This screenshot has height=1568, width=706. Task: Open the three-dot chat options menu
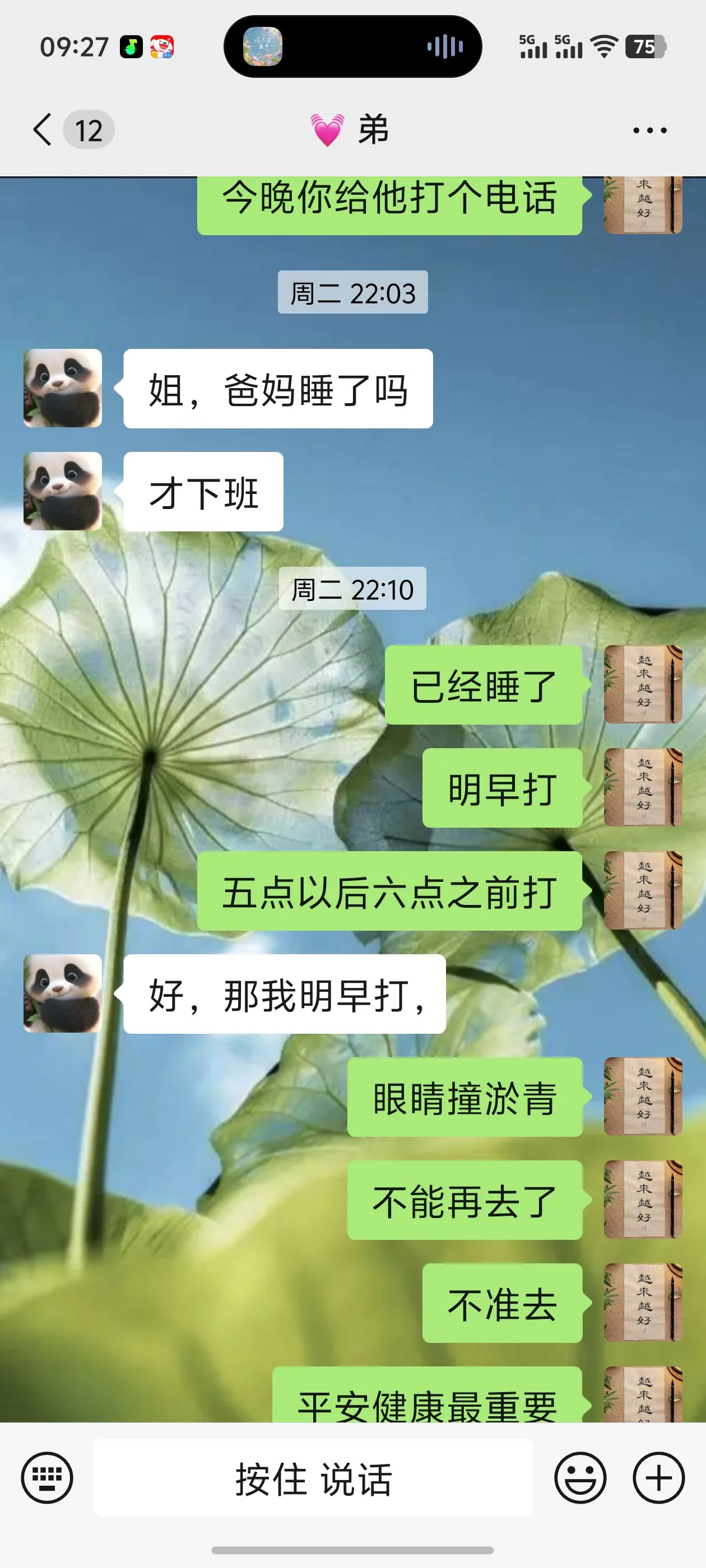(649, 130)
